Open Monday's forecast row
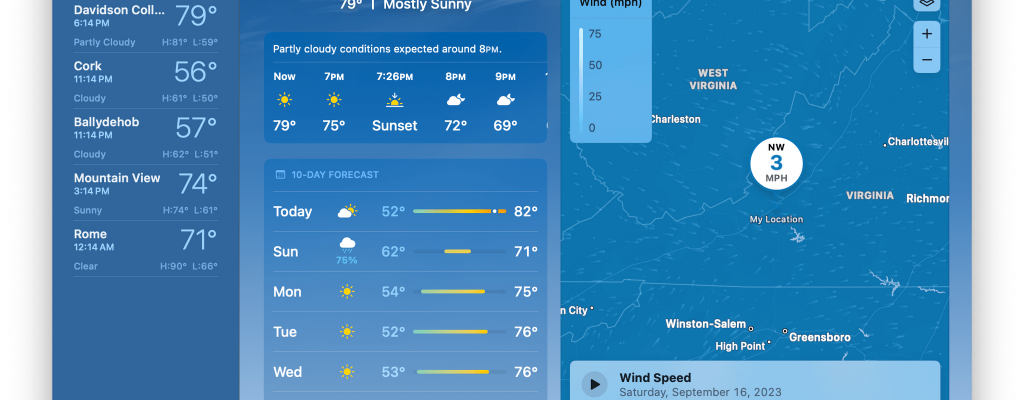 tap(405, 292)
